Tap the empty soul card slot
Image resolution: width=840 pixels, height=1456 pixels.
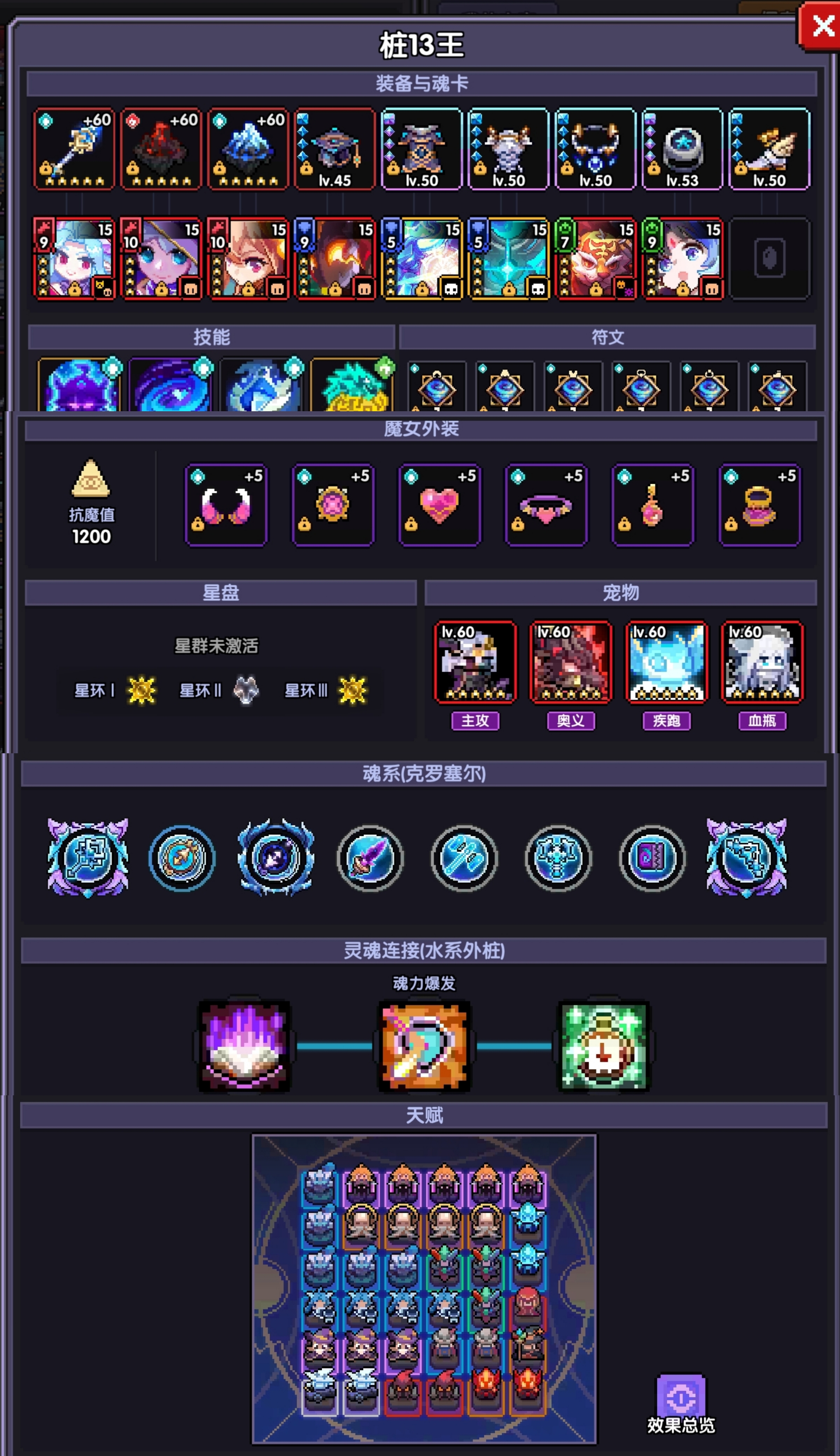point(769,258)
